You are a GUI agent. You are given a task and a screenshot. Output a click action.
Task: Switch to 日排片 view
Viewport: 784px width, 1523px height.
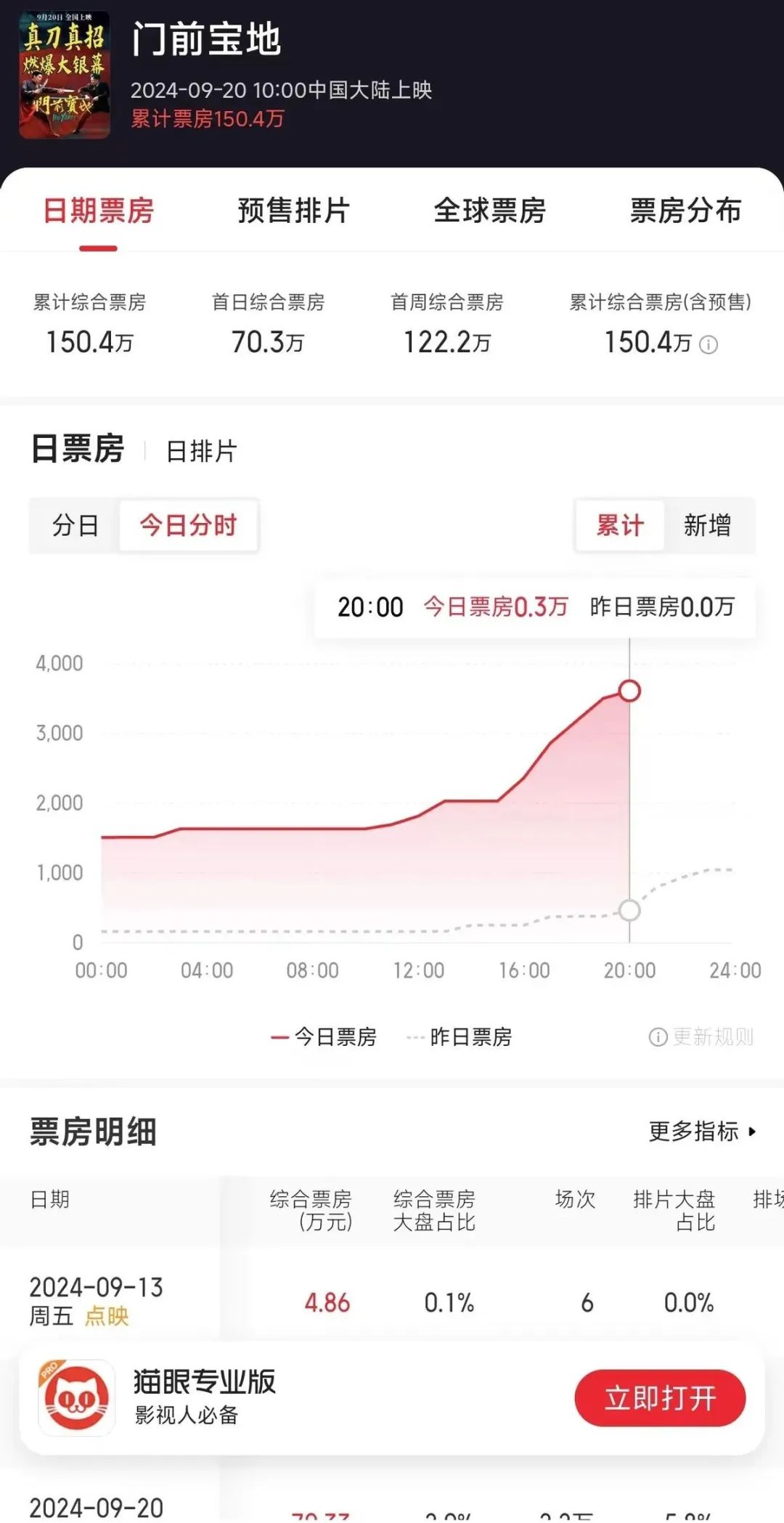tap(202, 451)
